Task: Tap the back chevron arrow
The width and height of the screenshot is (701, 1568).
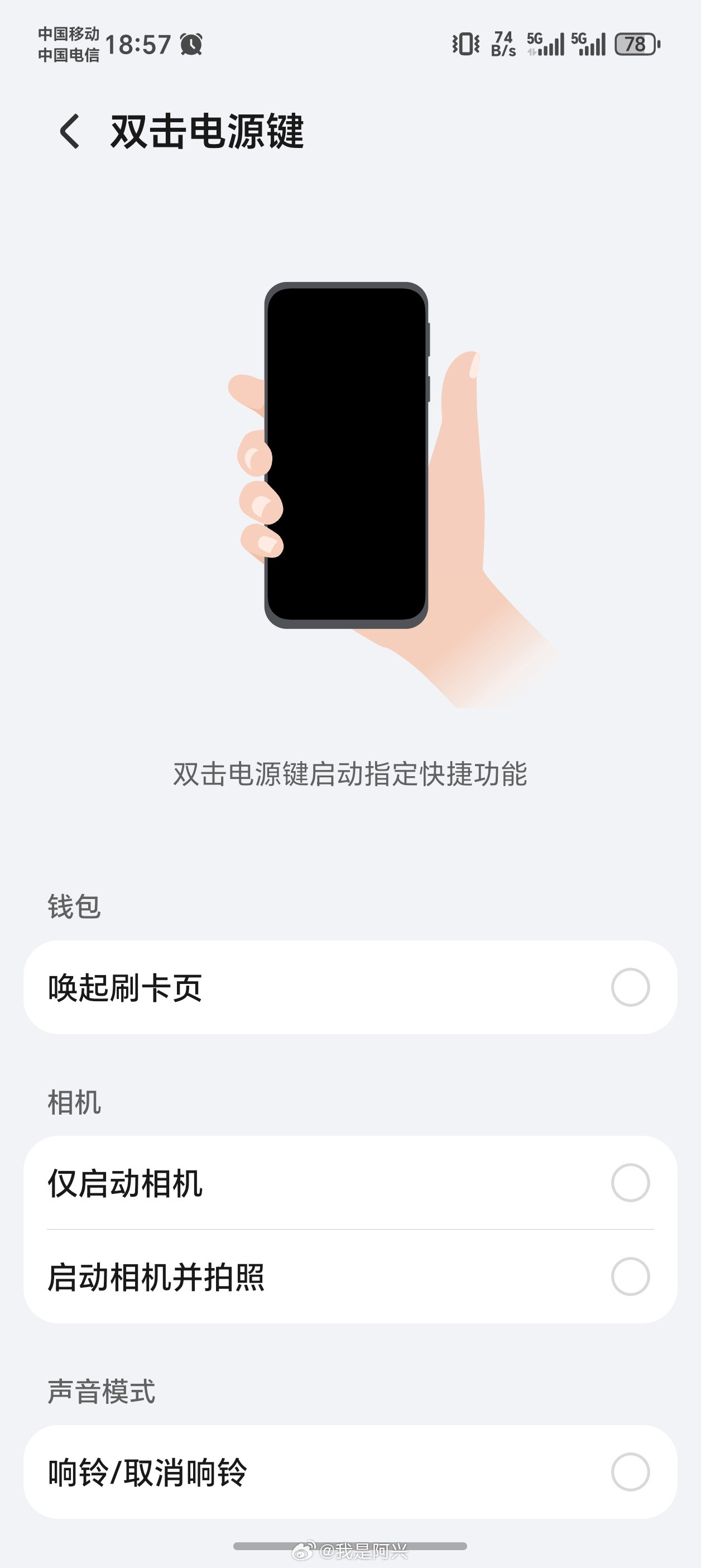Action: [70, 131]
